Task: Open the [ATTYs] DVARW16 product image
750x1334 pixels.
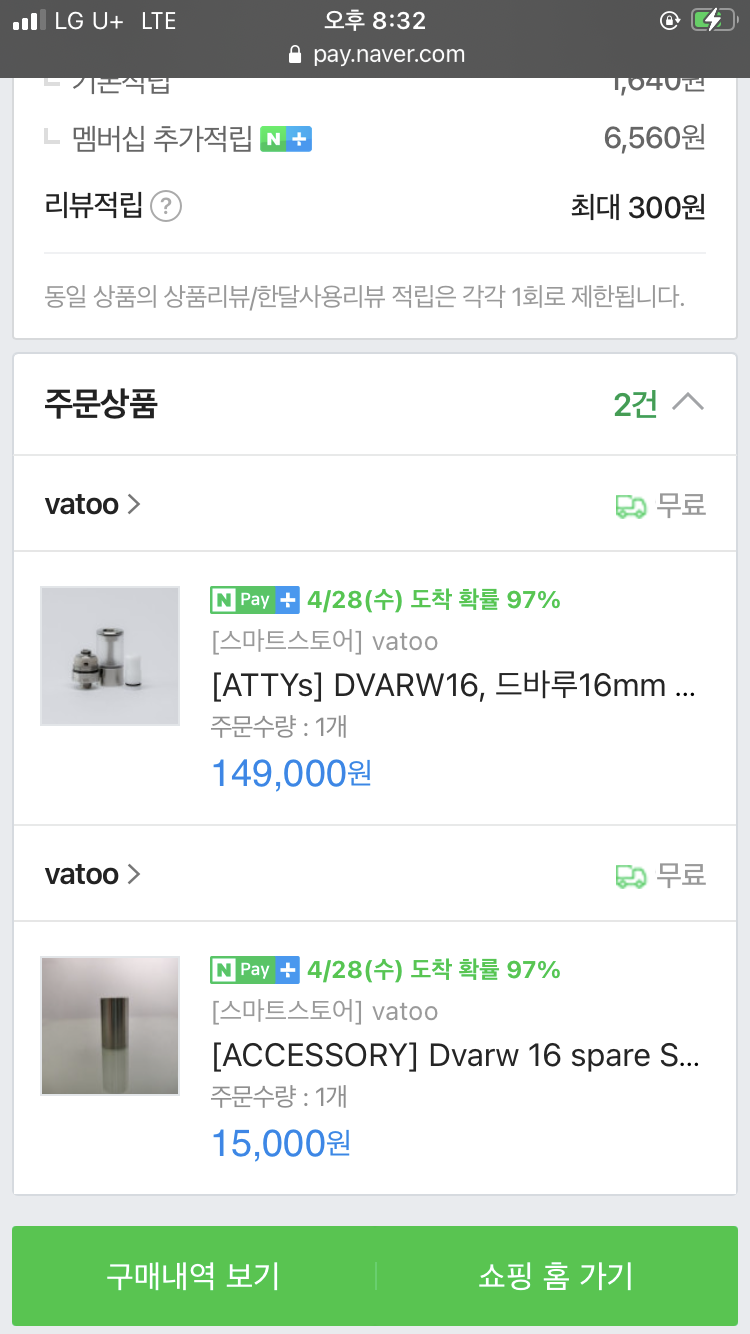Action: (110, 656)
